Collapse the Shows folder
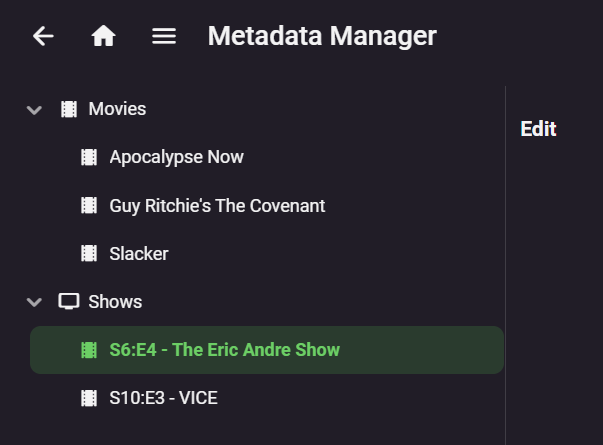 click(x=35, y=302)
